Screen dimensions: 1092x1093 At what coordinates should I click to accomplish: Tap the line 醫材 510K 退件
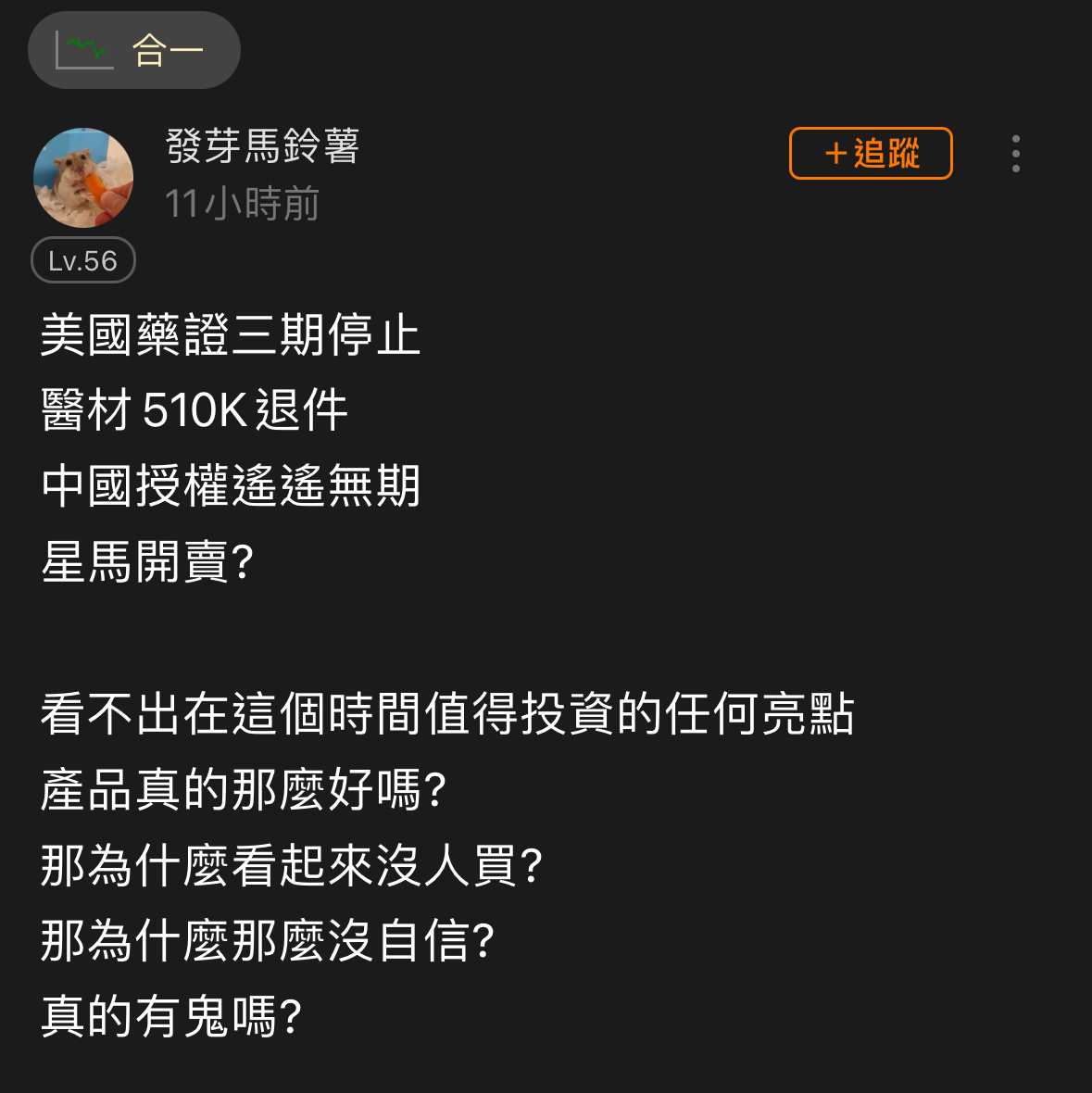click(195, 409)
